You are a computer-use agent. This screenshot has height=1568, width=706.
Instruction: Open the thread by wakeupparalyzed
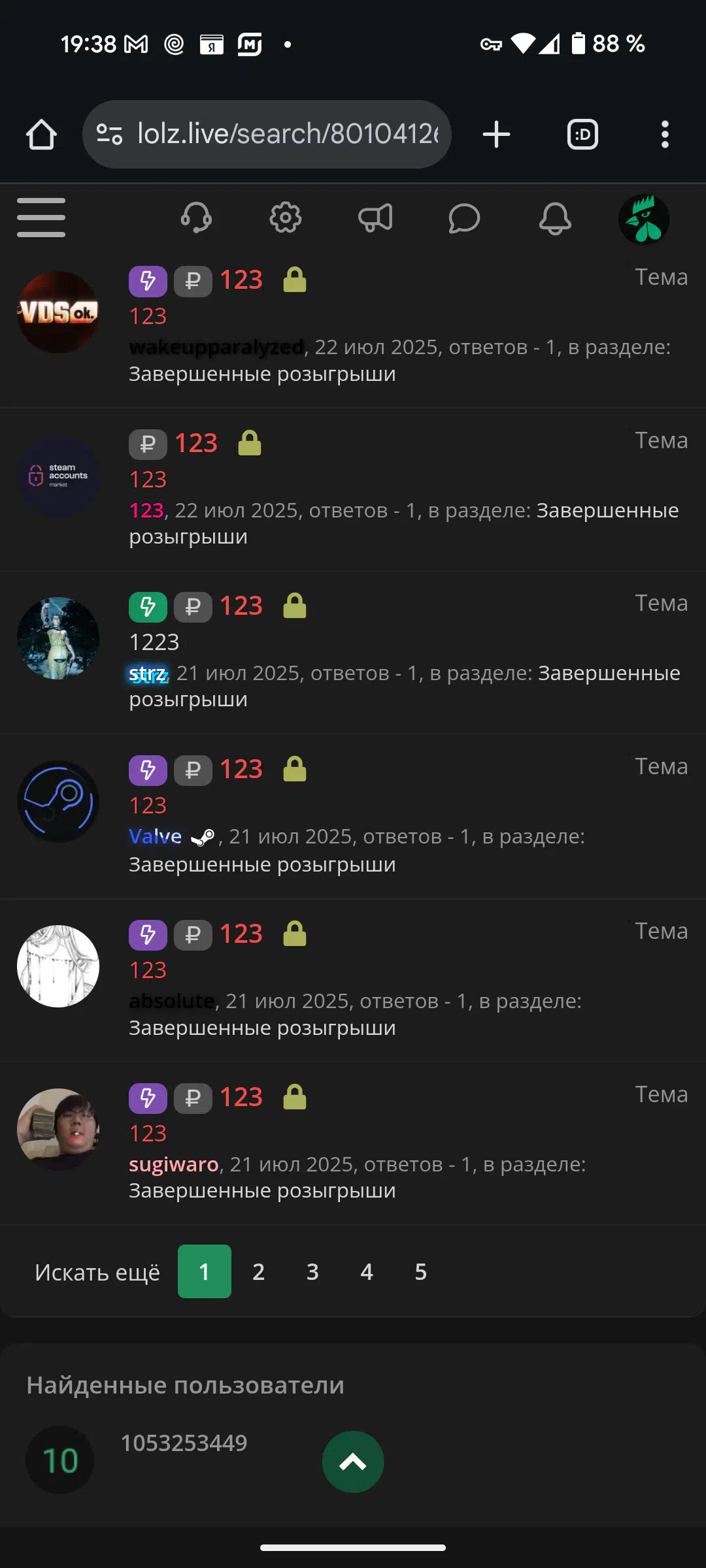pos(241,280)
